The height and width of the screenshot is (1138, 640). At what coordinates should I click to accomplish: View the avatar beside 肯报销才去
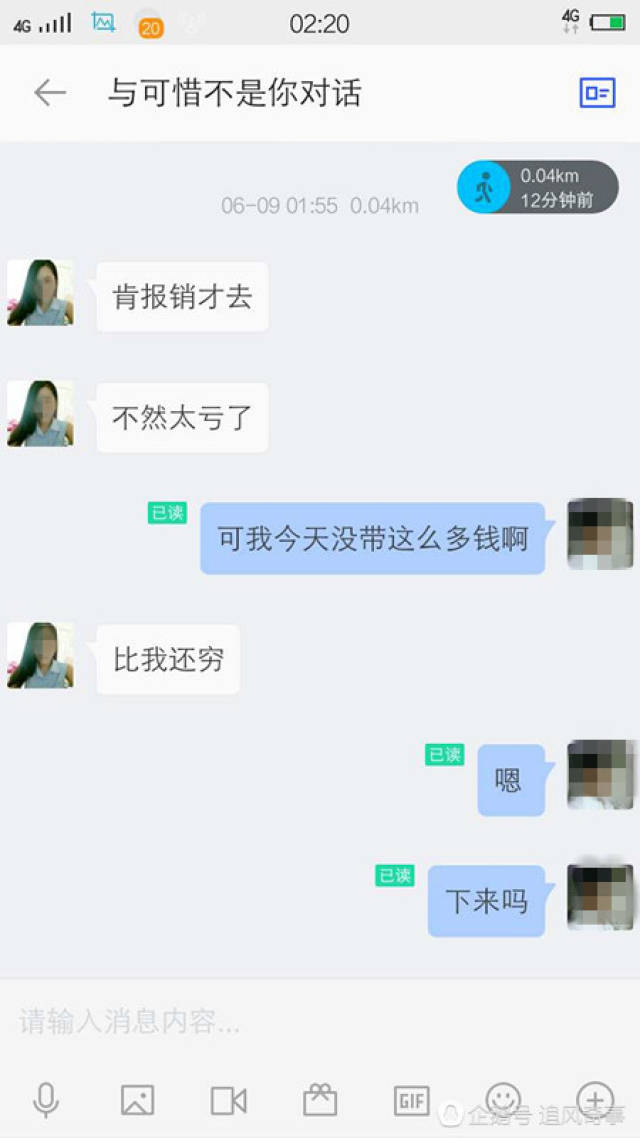pos(41,292)
